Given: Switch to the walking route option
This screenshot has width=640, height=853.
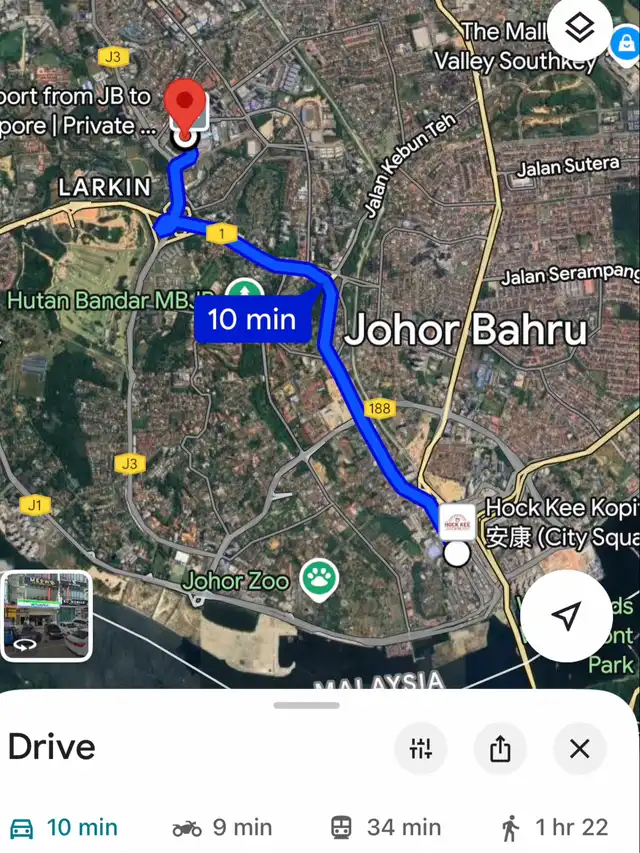Looking at the screenshot, I should pyautogui.click(x=554, y=827).
